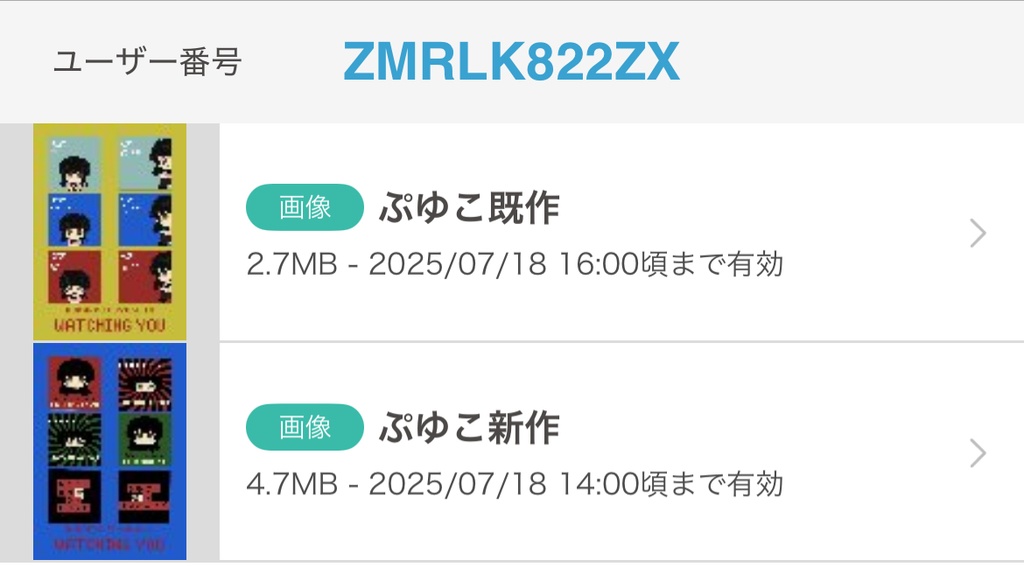The image size is (1024, 567).
Task: Open the ぷゆこ新作 image row
Action: coord(600,453)
